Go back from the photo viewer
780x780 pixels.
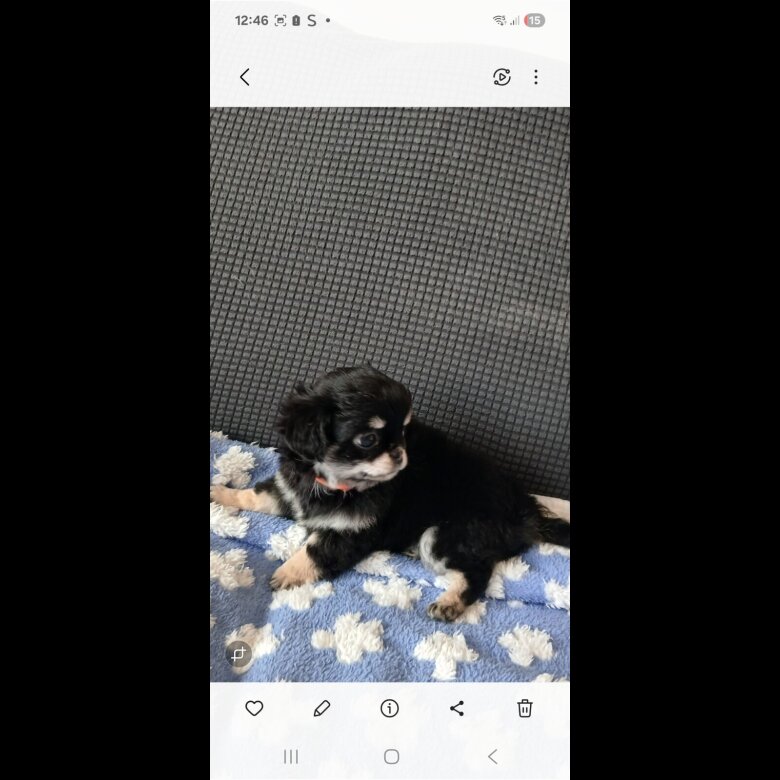click(245, 77)
